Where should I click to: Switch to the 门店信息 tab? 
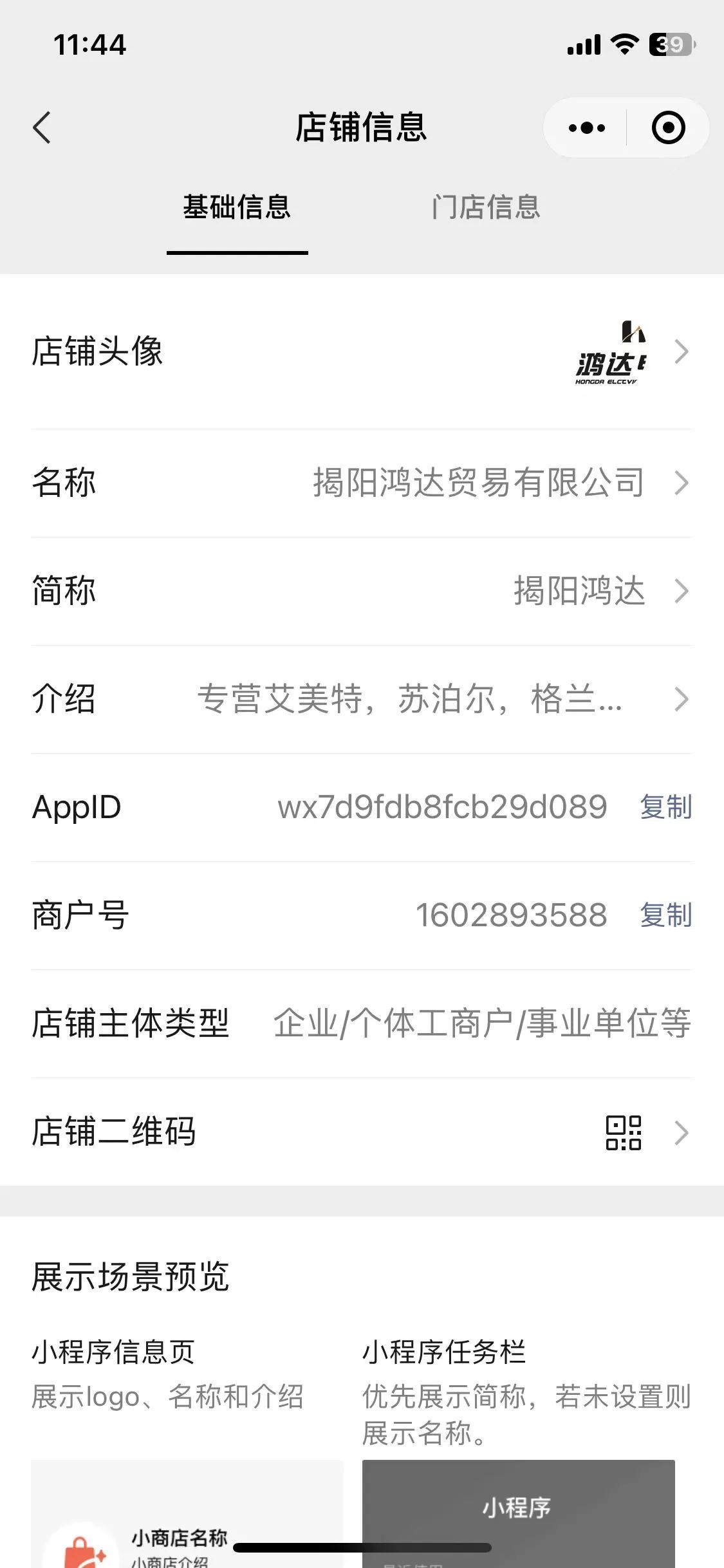click(486, 207)
